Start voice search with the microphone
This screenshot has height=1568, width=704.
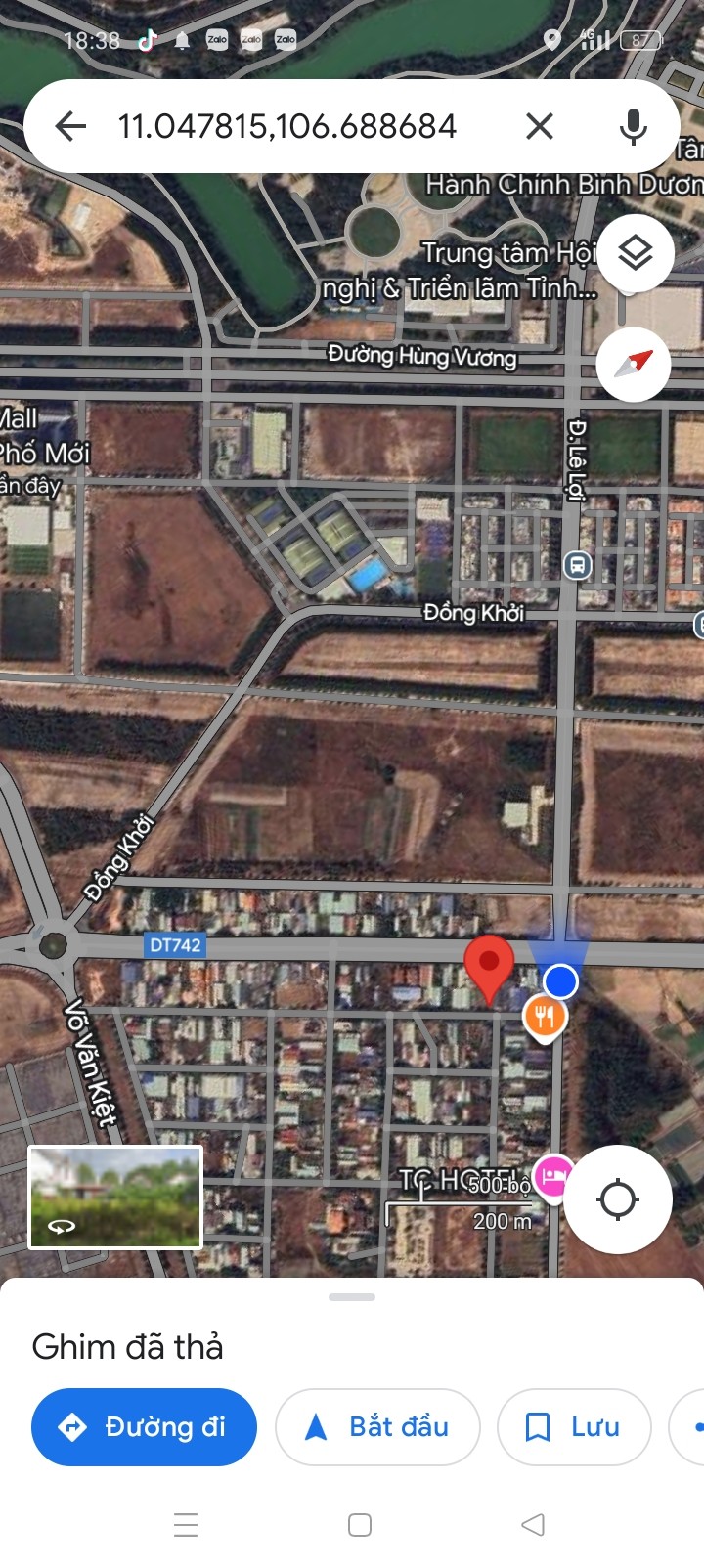click(x=634, y=126)
